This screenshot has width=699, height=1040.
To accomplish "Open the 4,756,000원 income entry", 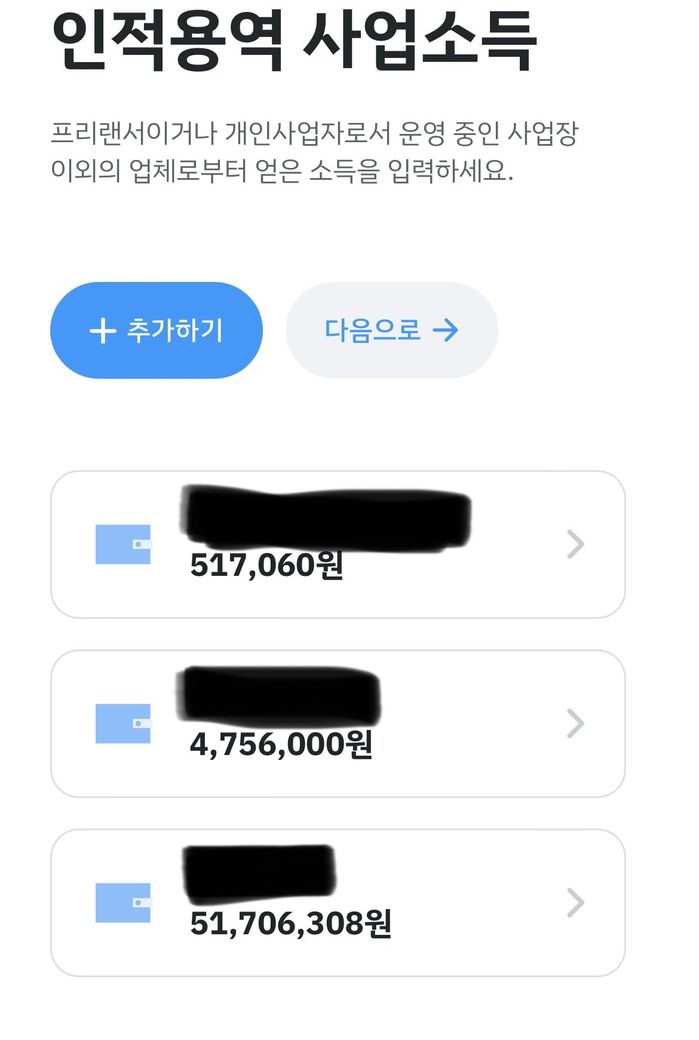I will (338, 724).
